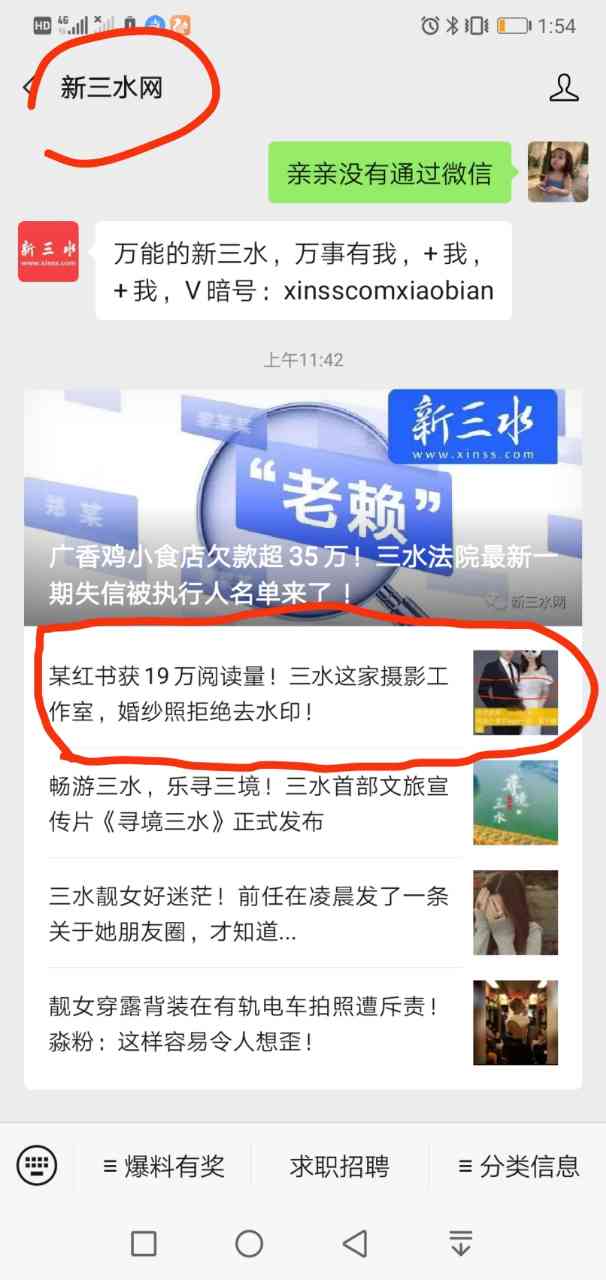Open the 老赖 失信被执行人名单 headline article
The width and height of the screenshot is (606, 1280).
[302, 507]
